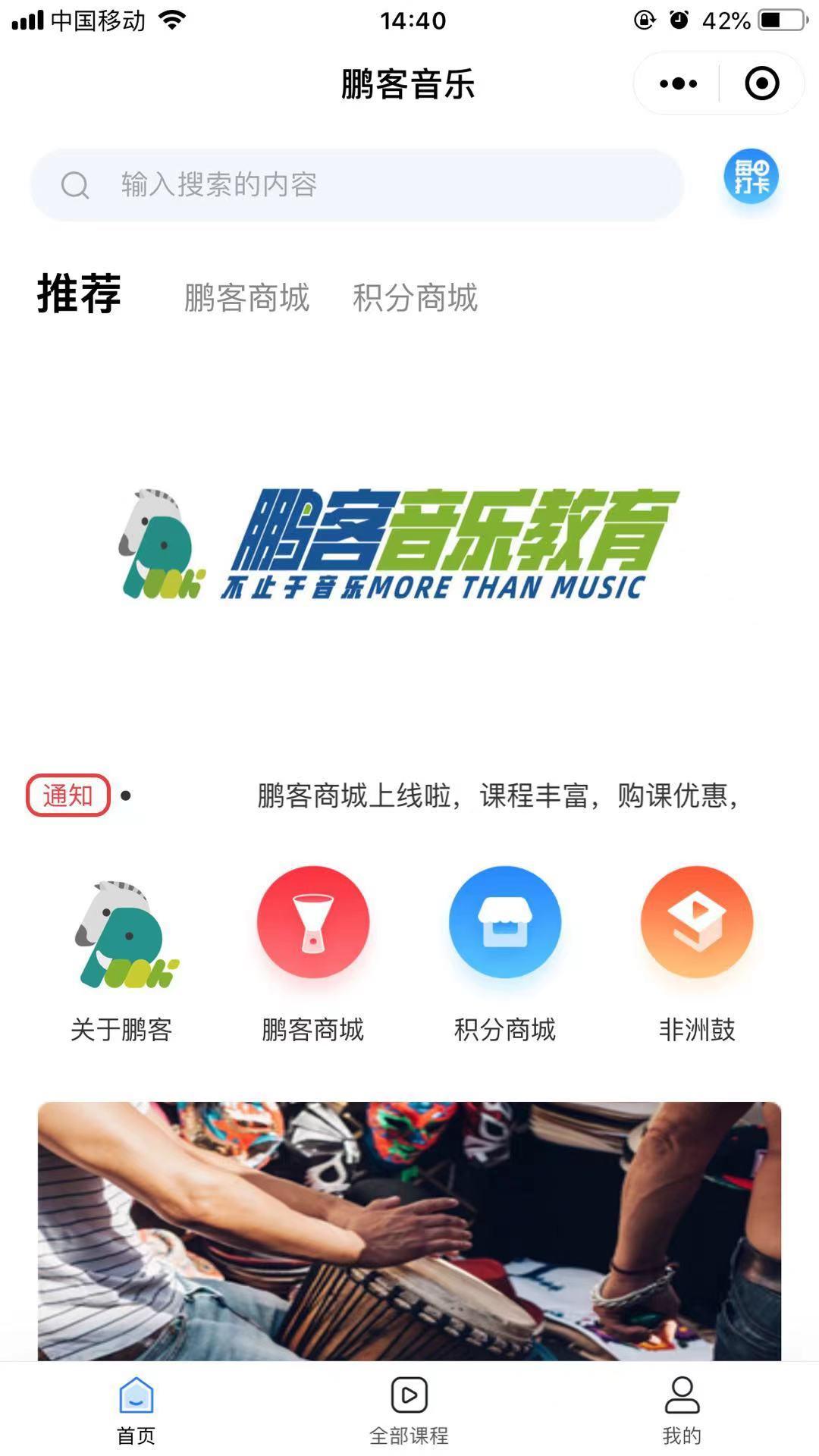
Task: Tap the orange 非洲鼓 drum icon
Action: pyautogui.click(x=695, y=921)
